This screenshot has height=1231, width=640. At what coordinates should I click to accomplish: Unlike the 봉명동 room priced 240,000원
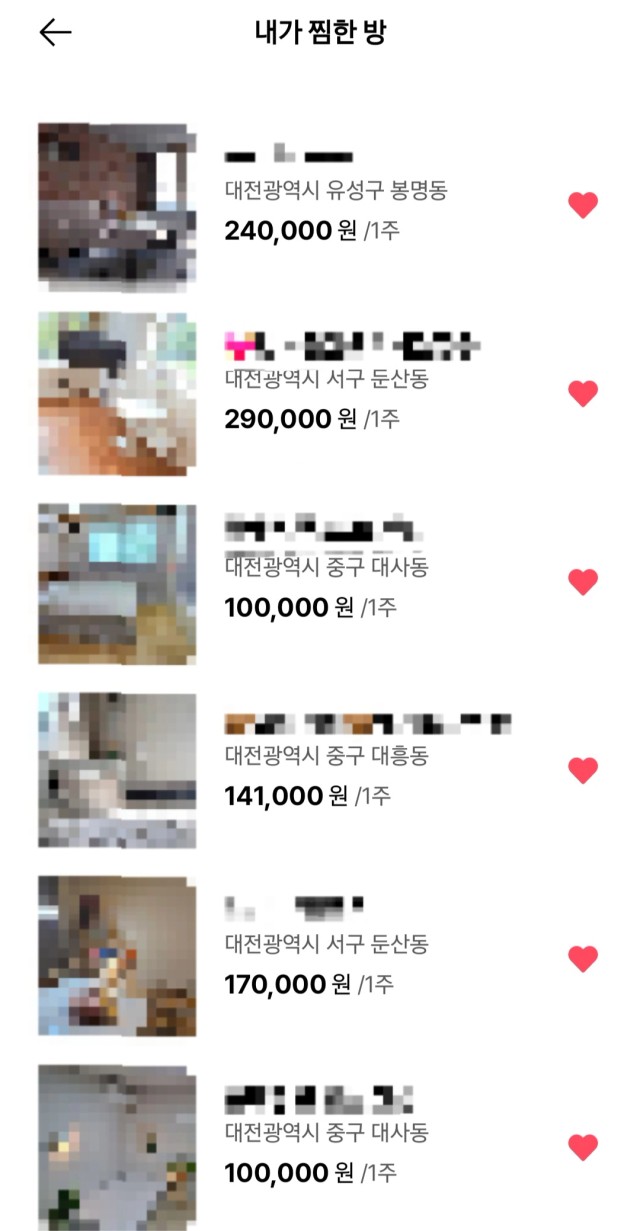pos(583,205)
